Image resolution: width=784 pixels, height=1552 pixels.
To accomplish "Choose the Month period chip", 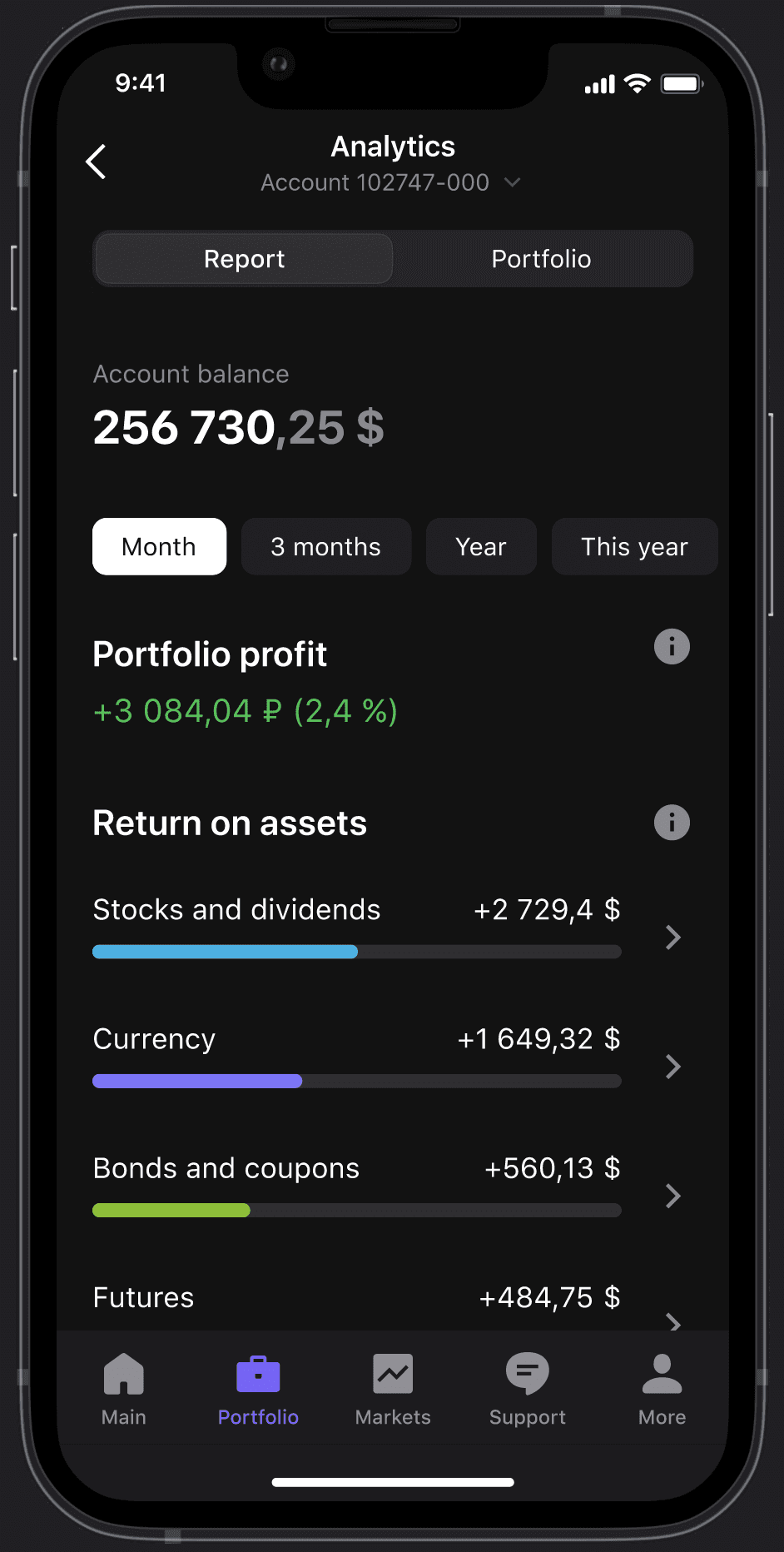I will (x=159, y=547).
